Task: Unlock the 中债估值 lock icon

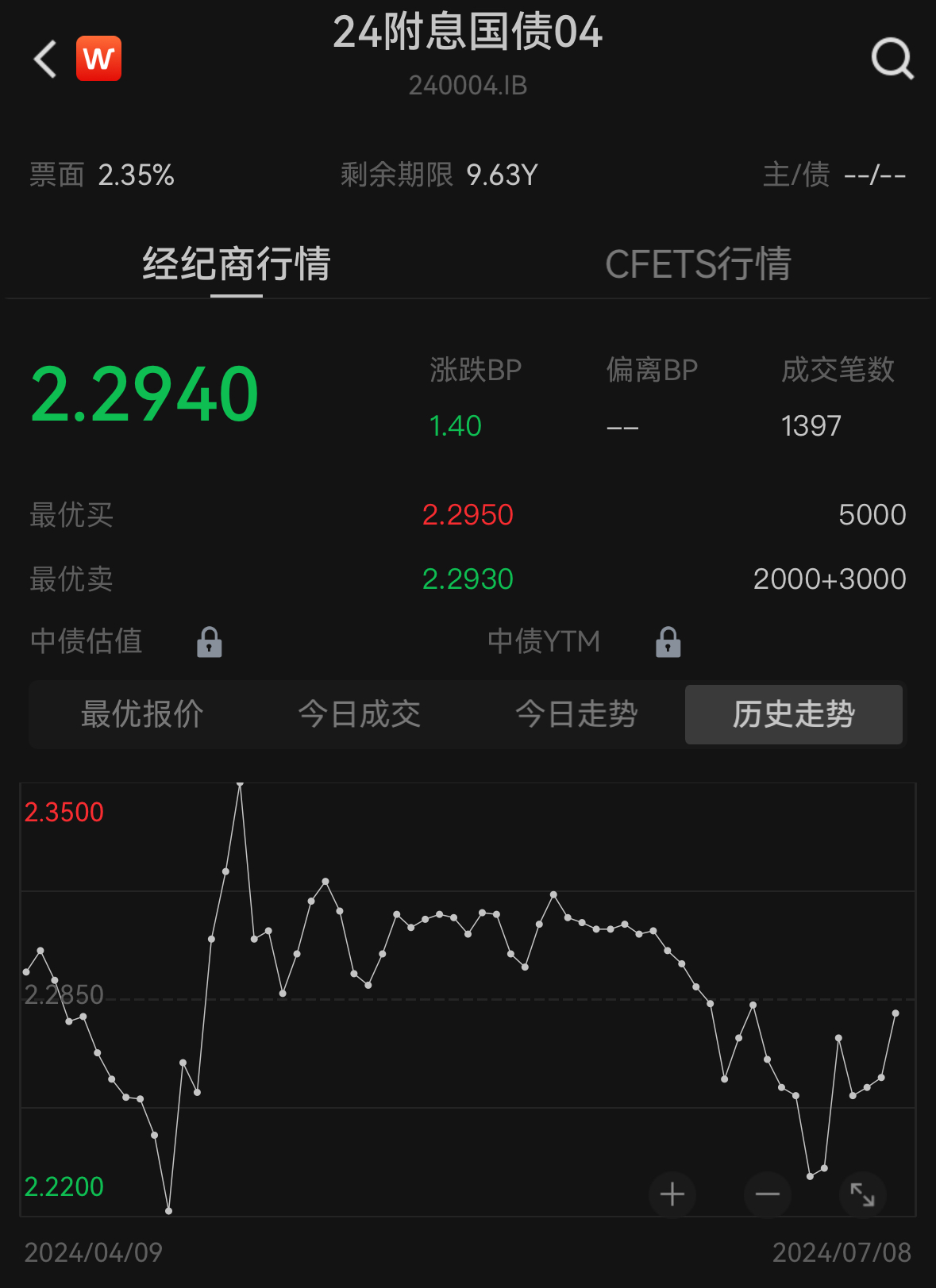Action: (x=210, y=642)
